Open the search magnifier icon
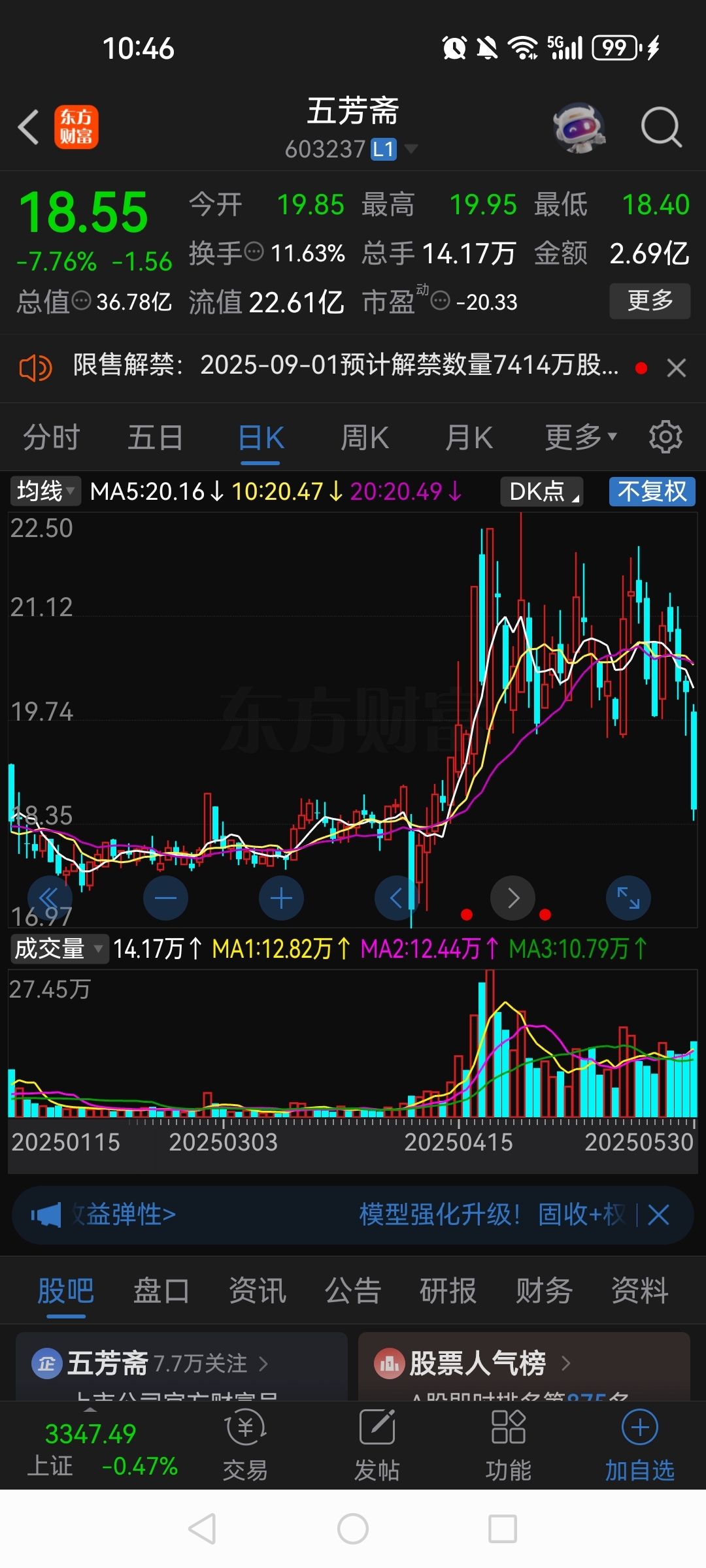Screen dimensions: 706x1568 tap(661, 127)
